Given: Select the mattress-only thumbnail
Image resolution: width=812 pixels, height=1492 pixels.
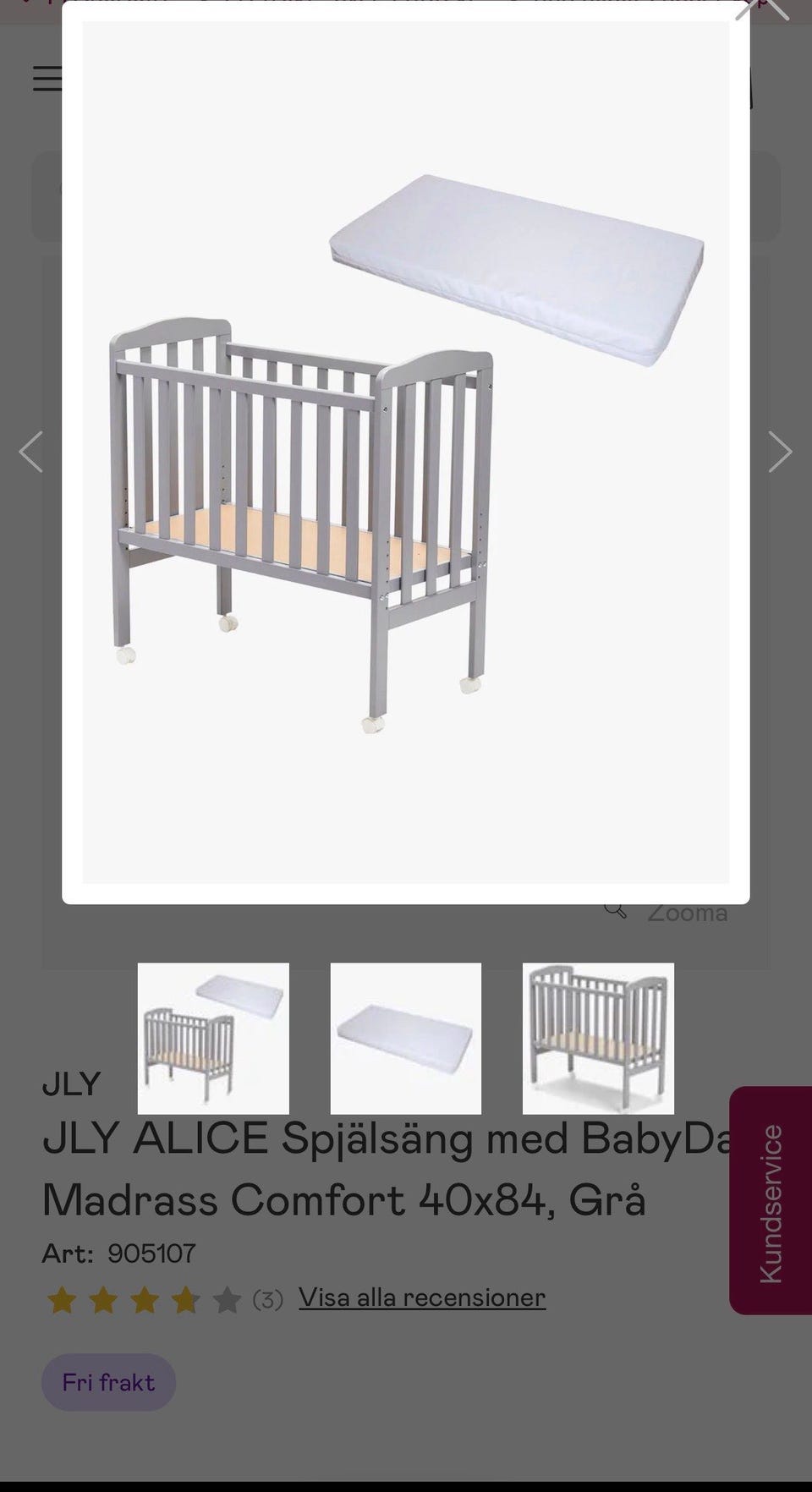Looking at the screenshot, I should [406, 1038].
